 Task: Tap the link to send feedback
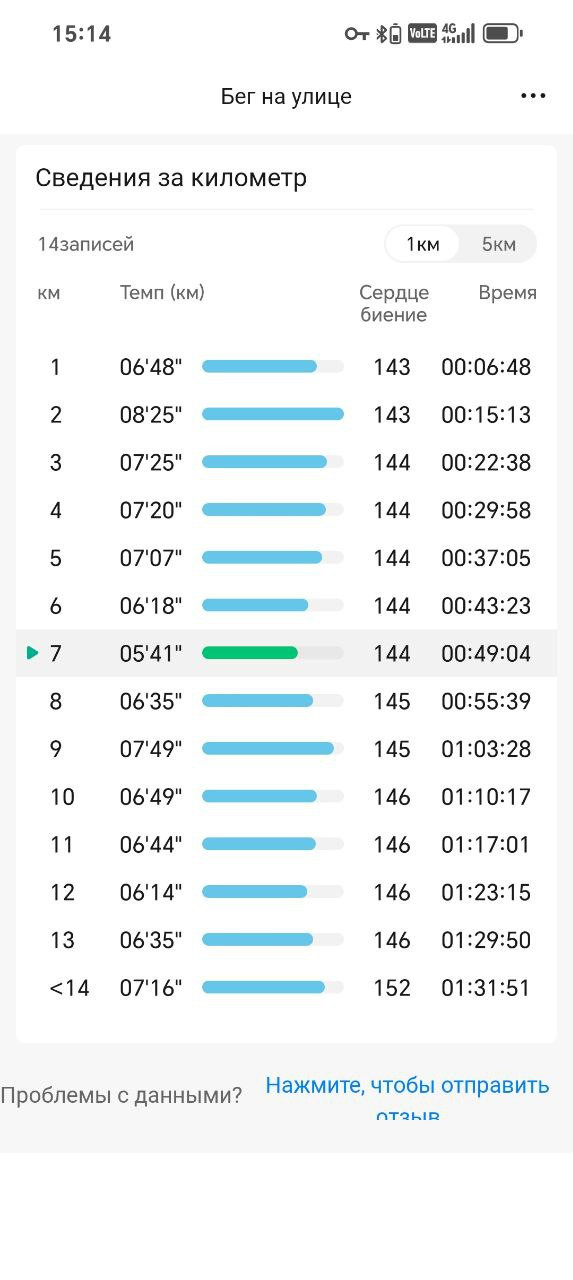coord(407,1097)
